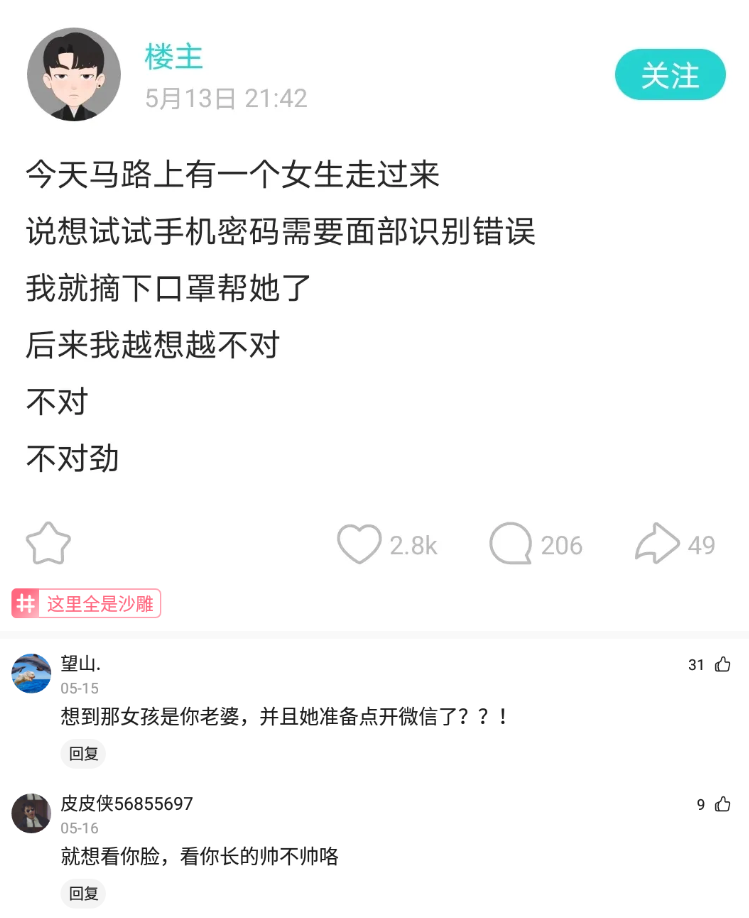
Task: Toggle the 关注 follow button
Action: coord(669,74)
